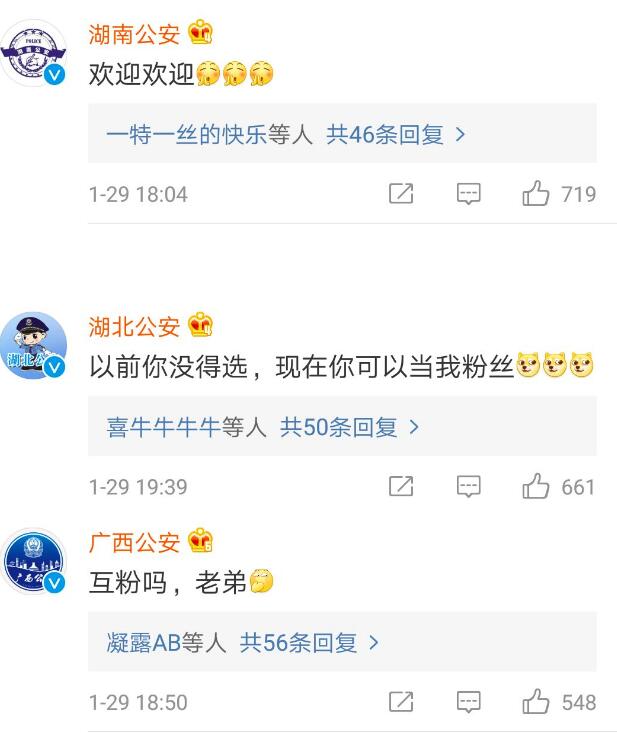The width and height of the screenshot is (617, 733).
Task: Like 湖南公安's comment with 719 likes
Action: click(x=536, y=194)
